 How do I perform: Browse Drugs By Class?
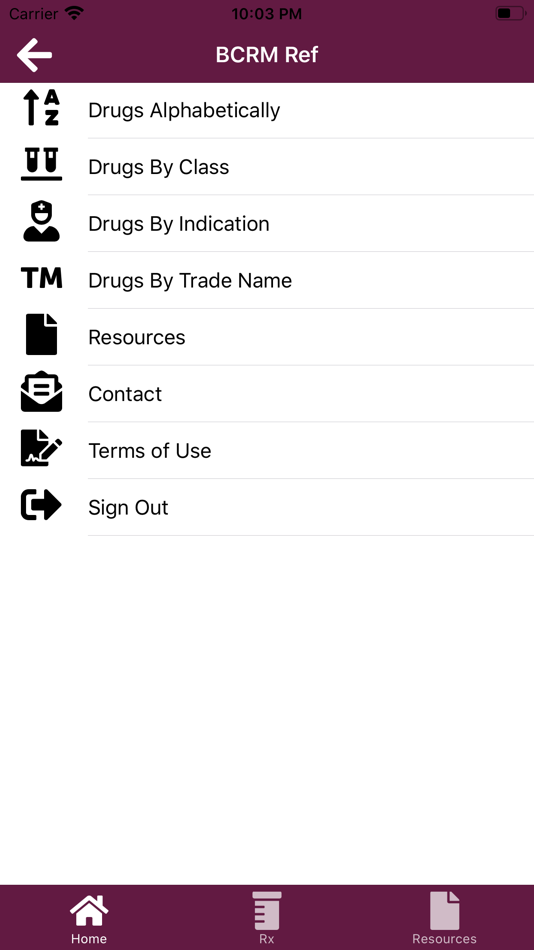coord(267,167)
